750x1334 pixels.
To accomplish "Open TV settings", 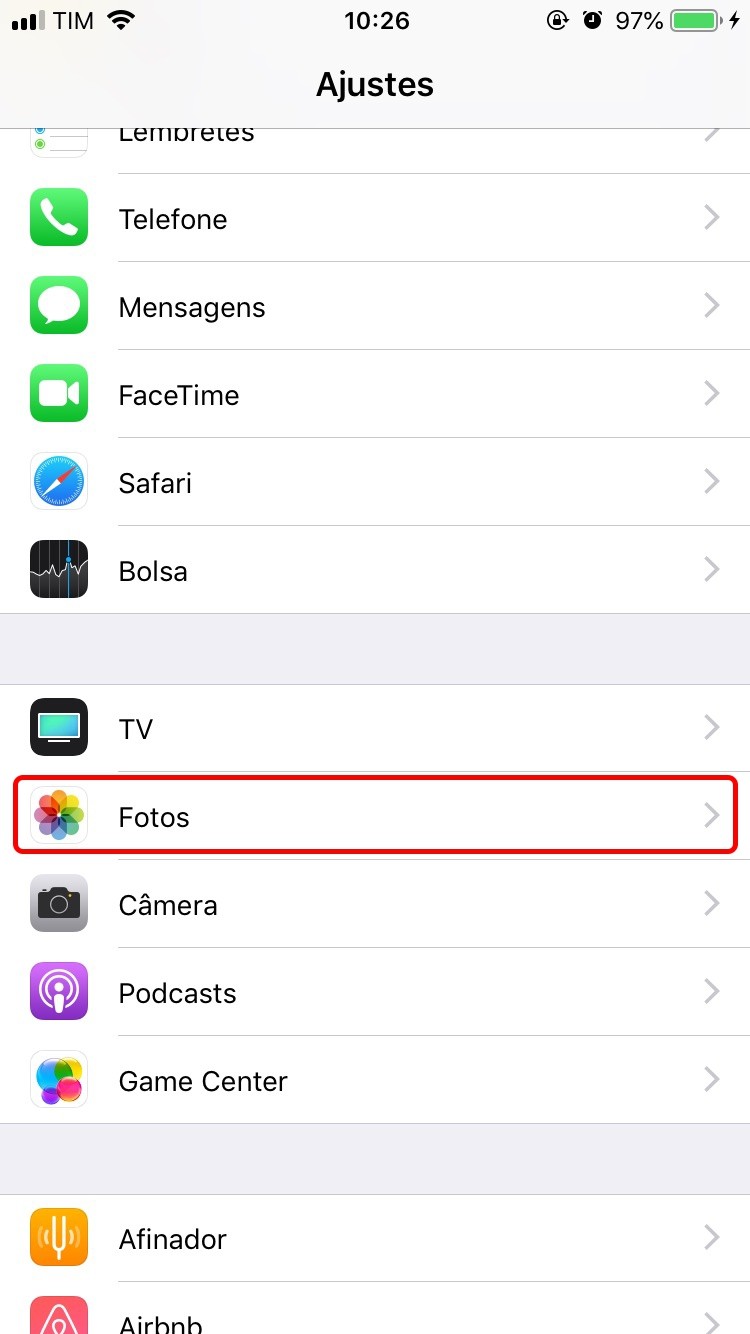I will coord(375,728).
